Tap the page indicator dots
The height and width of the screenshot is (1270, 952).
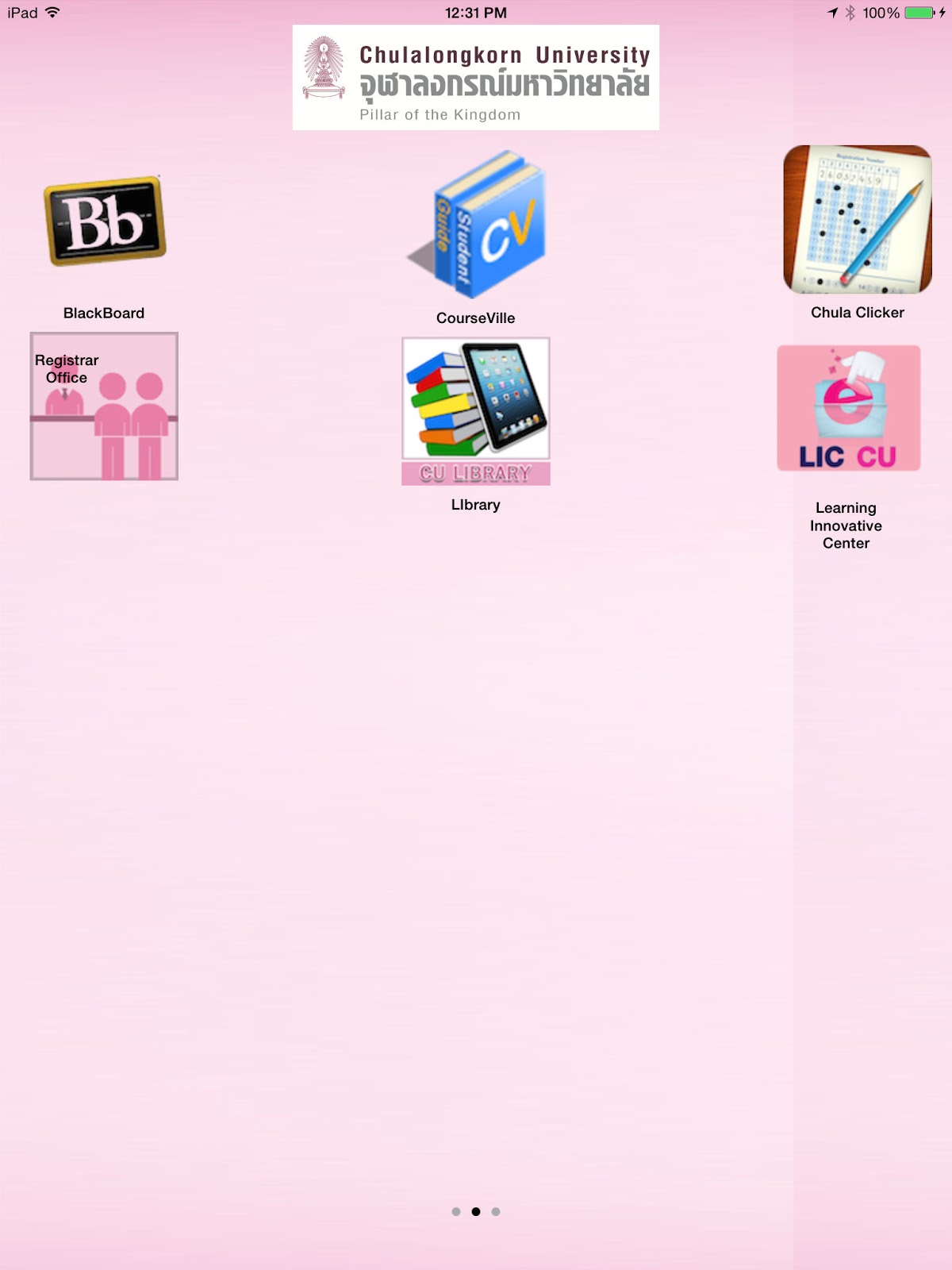pos(476,1211)
